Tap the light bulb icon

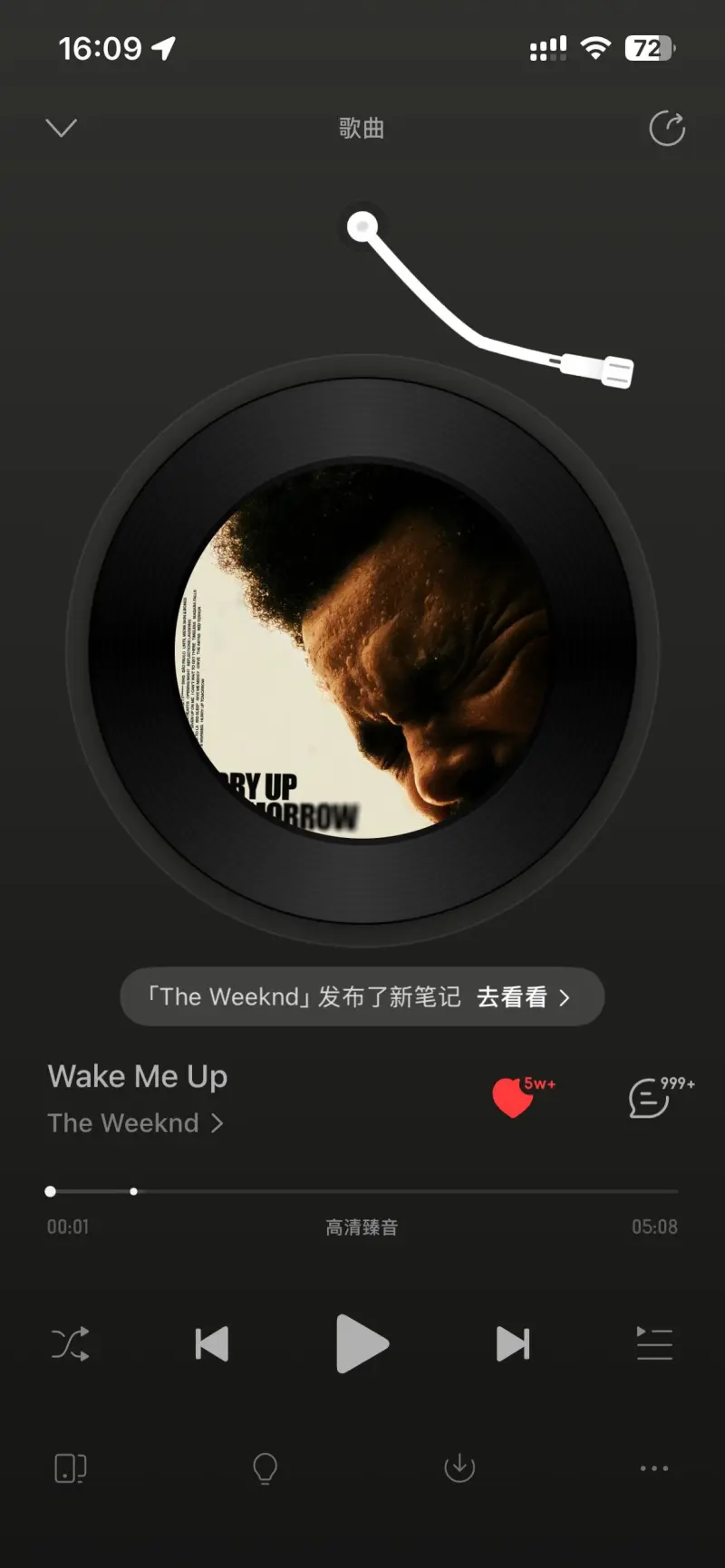click(x=265, y=1468)
